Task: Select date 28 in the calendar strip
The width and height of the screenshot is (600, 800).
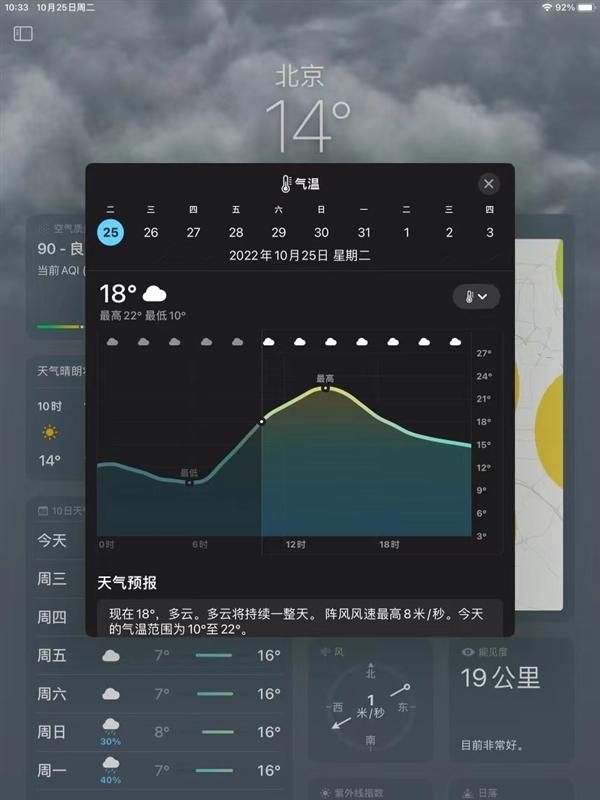Action: coord(236,232)
